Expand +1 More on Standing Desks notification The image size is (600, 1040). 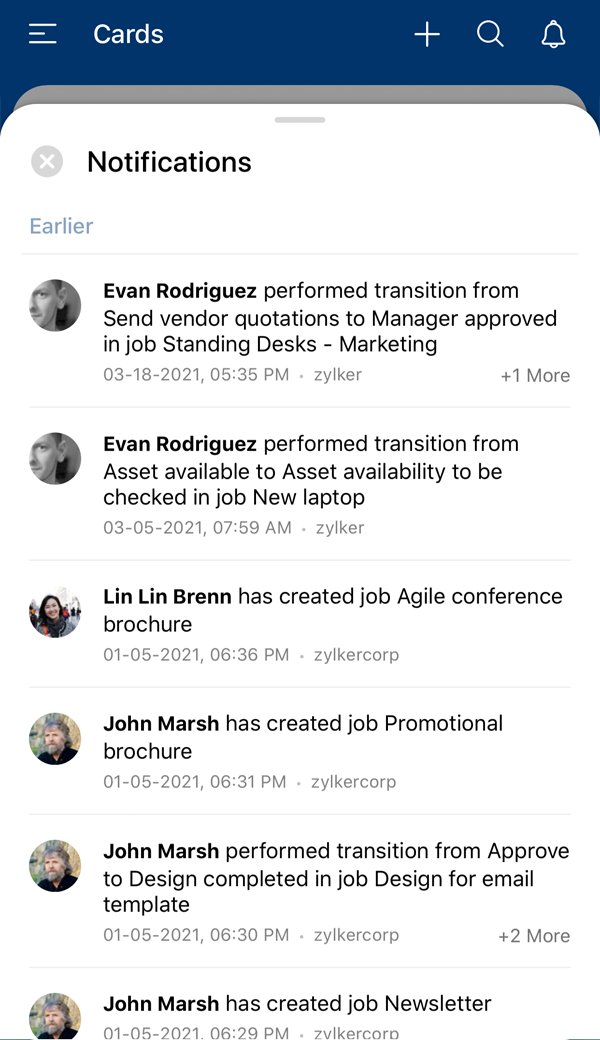click(535, 376)
